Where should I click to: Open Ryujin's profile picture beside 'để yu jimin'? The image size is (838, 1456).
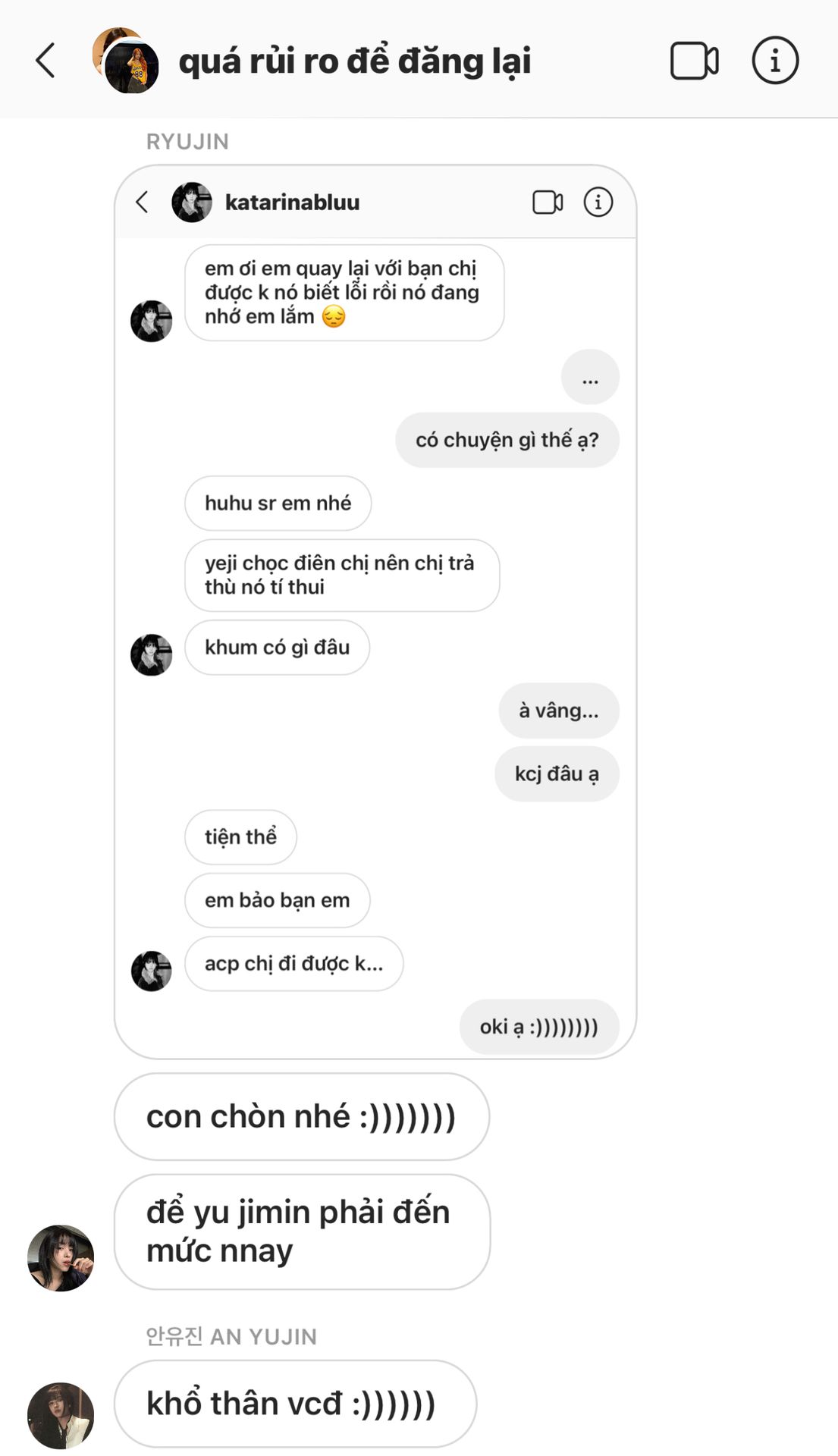coord(61,1257)
